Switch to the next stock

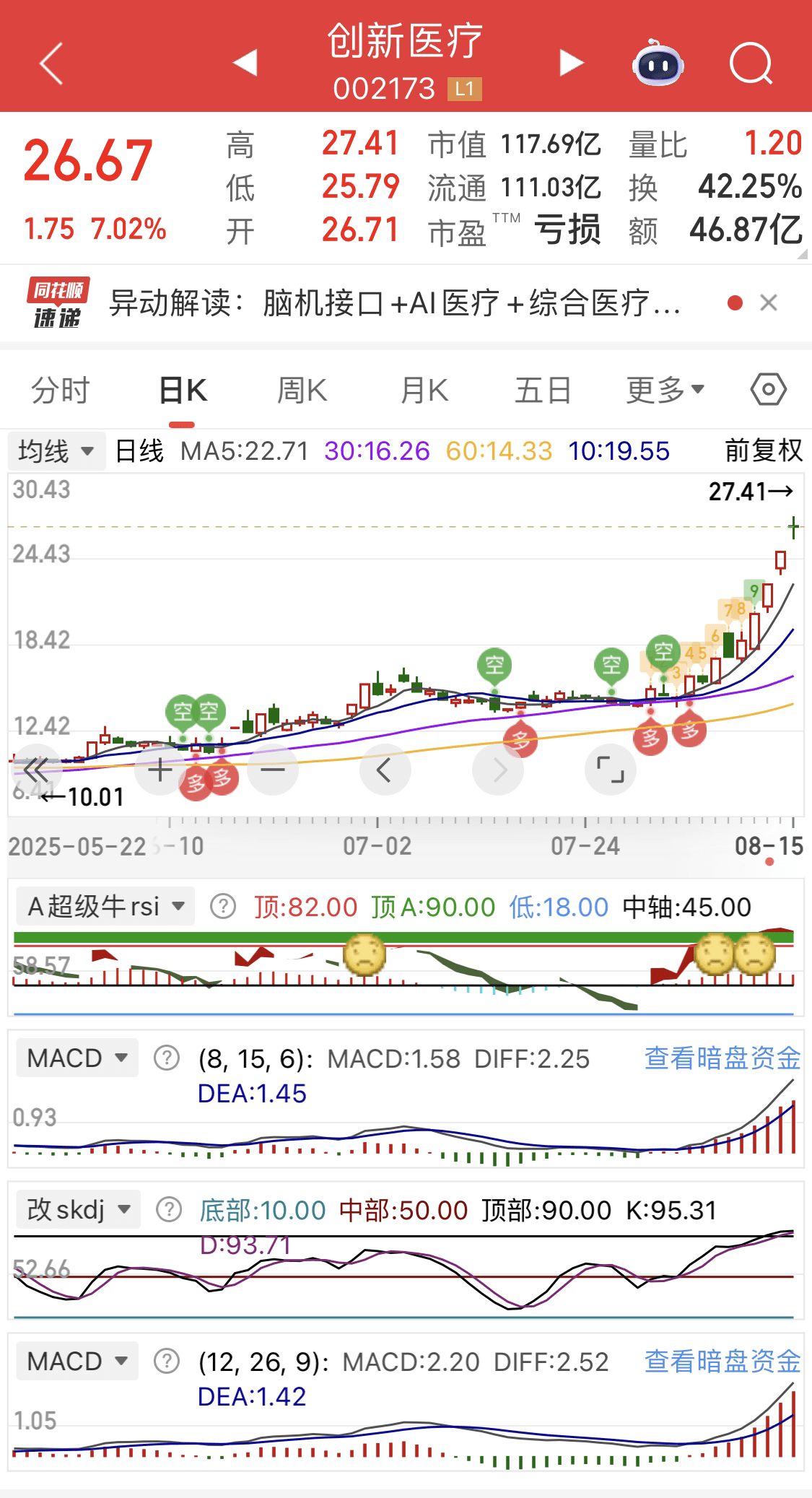[571, 62]
